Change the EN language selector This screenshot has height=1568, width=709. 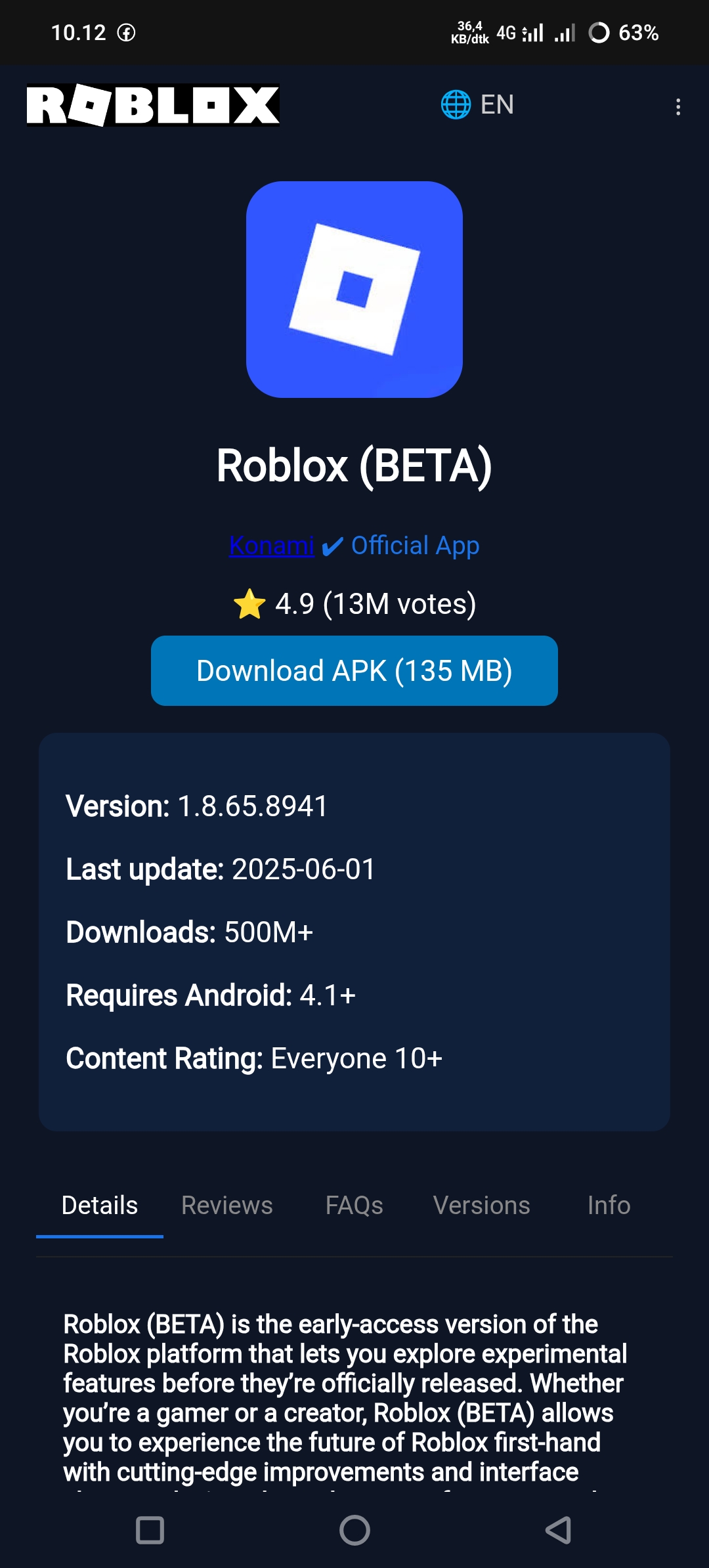tap(477, 104)
